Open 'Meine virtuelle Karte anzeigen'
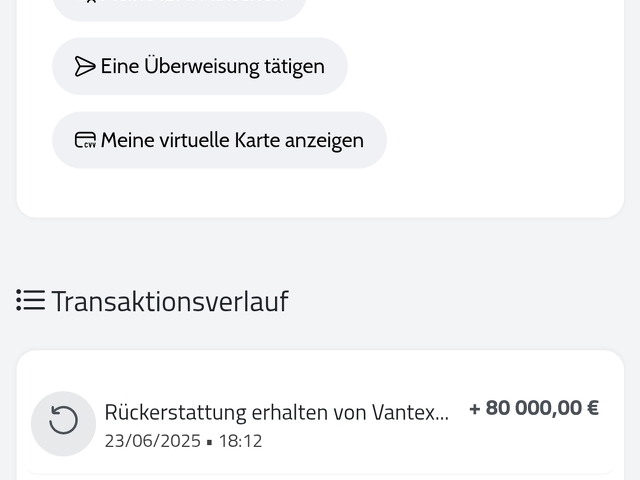The height and width of the screenshot is (480, 640). click(219, 140)
